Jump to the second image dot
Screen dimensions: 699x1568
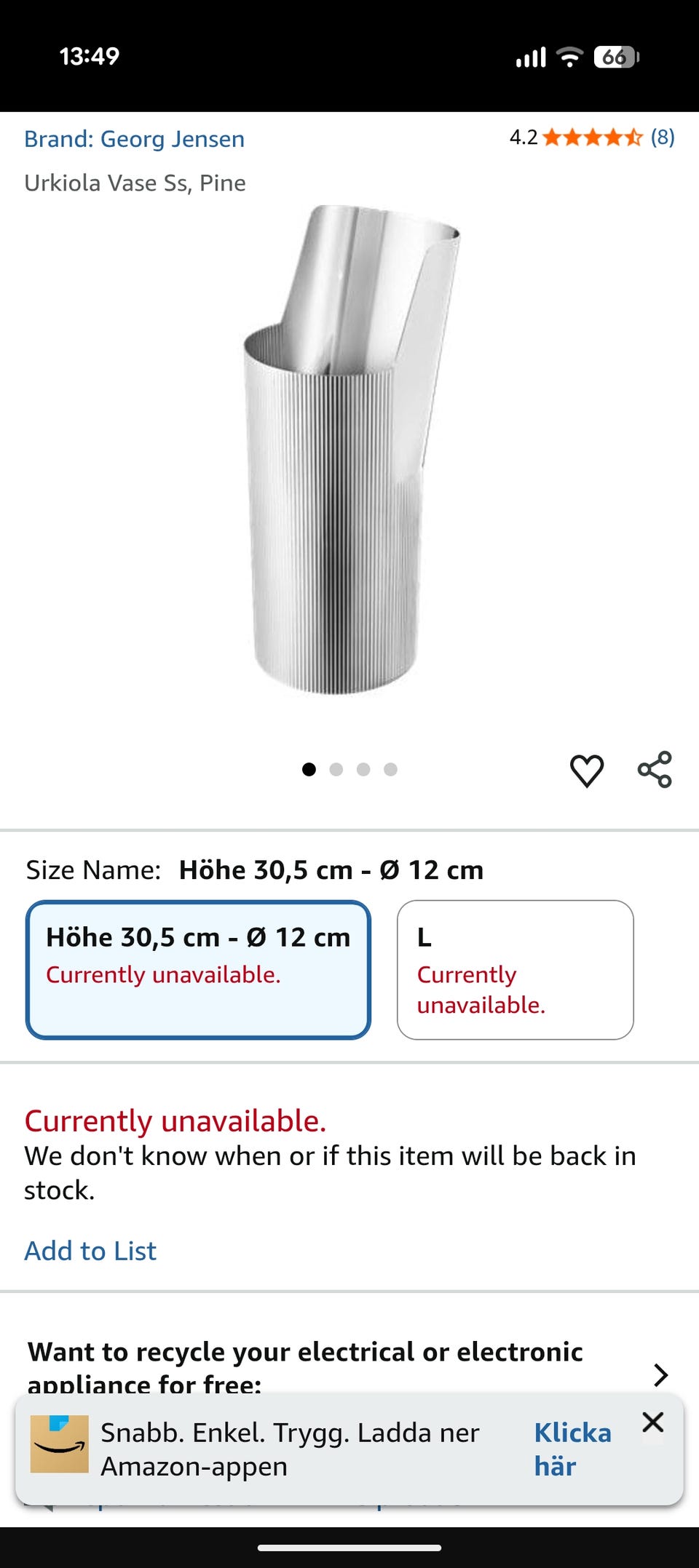336,769
